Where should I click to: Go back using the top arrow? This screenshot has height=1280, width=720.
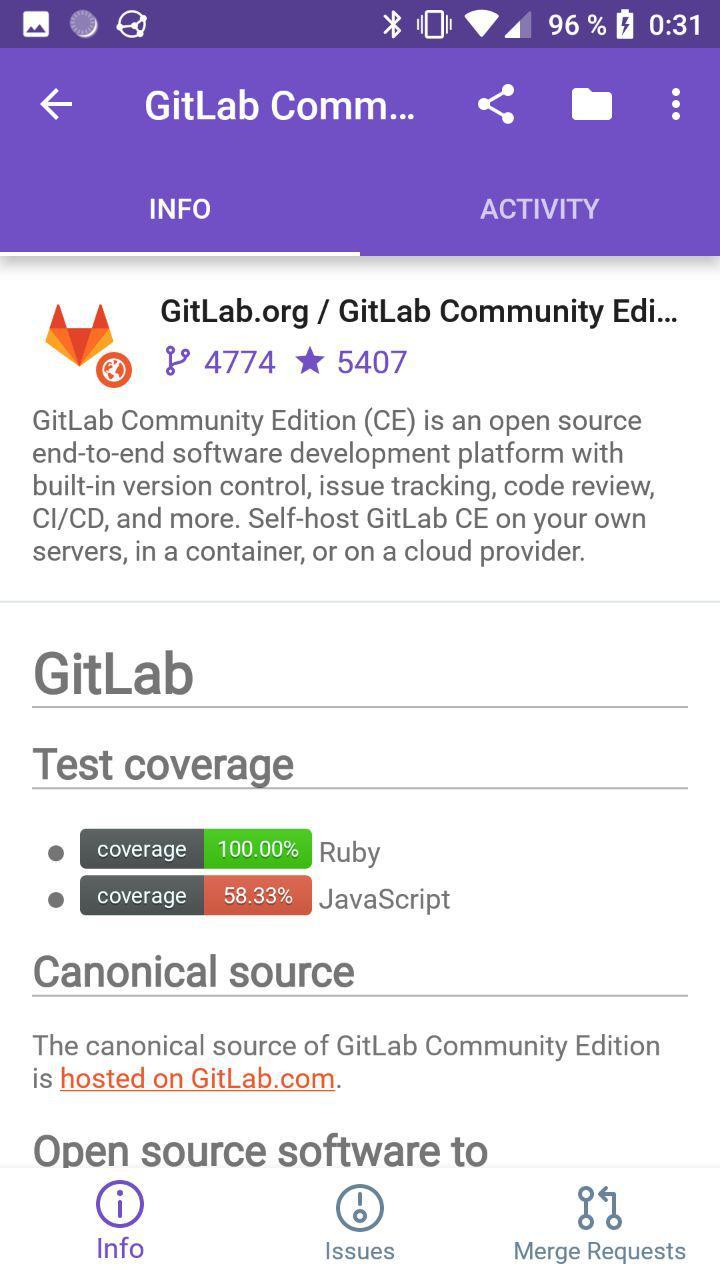[56, 104]
